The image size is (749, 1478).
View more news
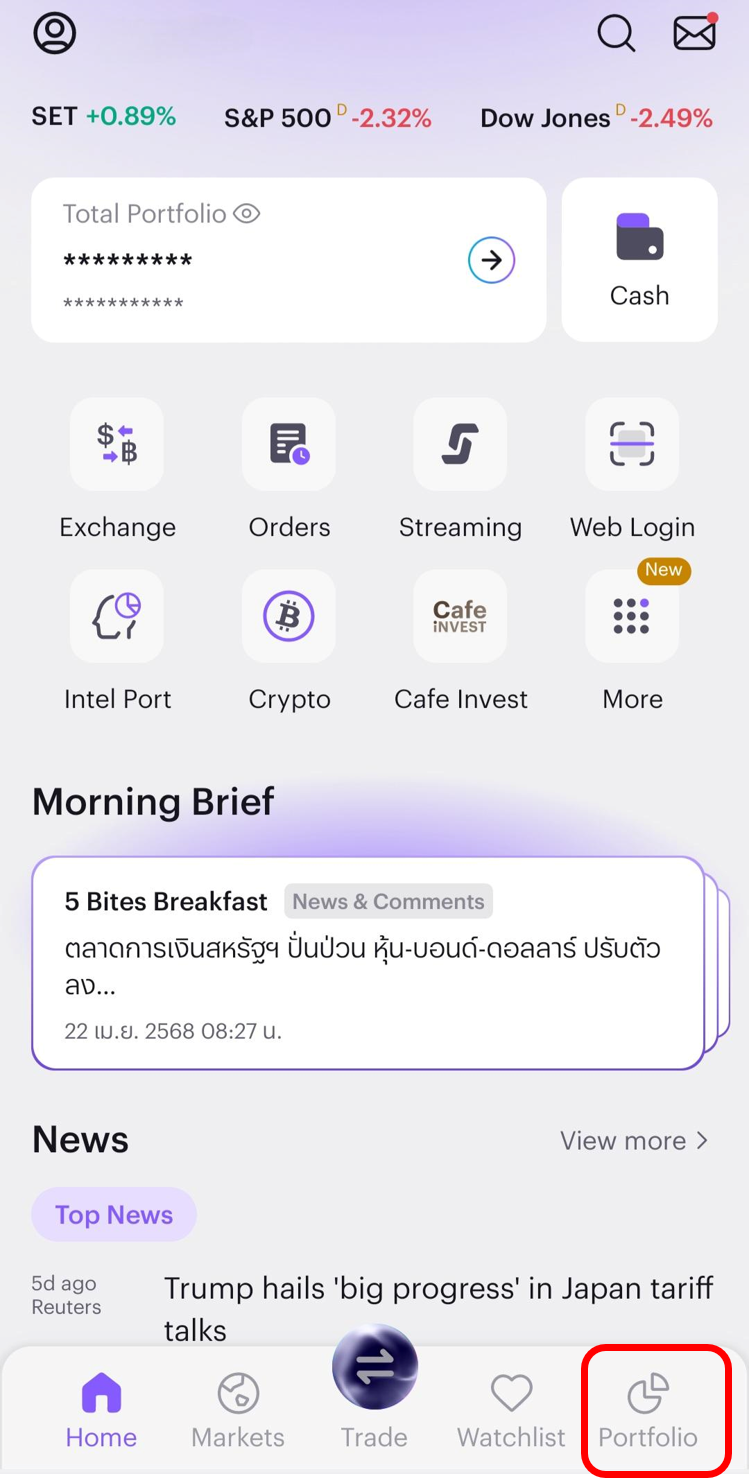pos(634,1141)
